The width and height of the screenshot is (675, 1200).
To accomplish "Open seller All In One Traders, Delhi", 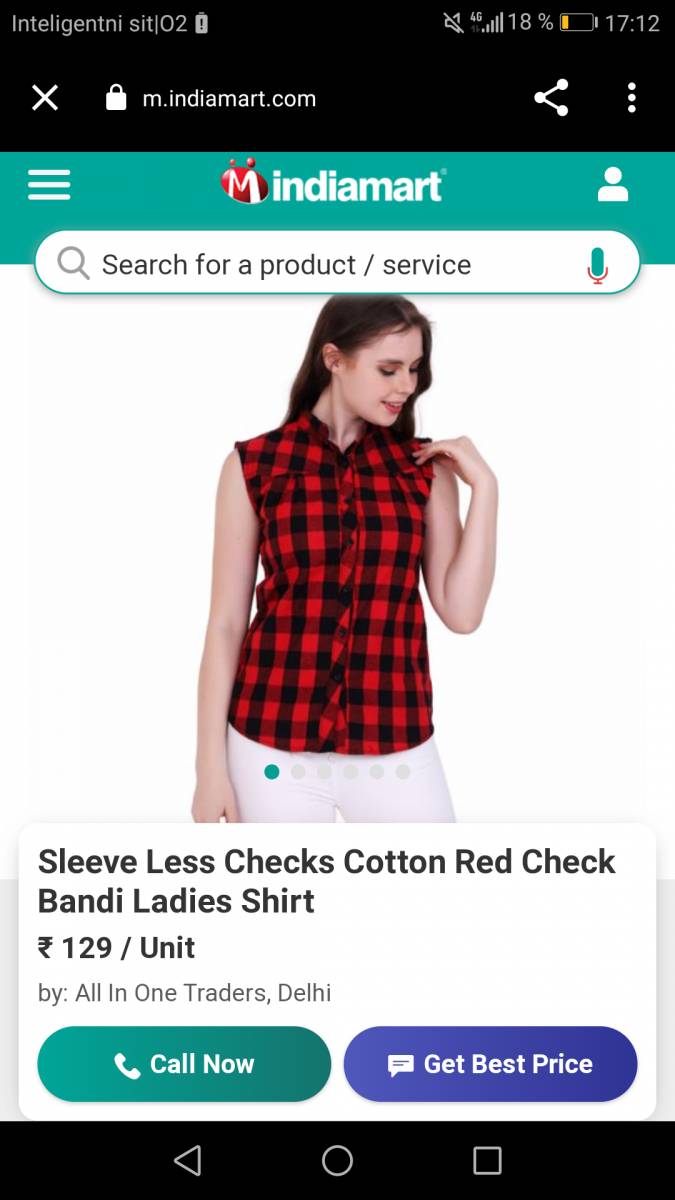I will click(203, 993).
